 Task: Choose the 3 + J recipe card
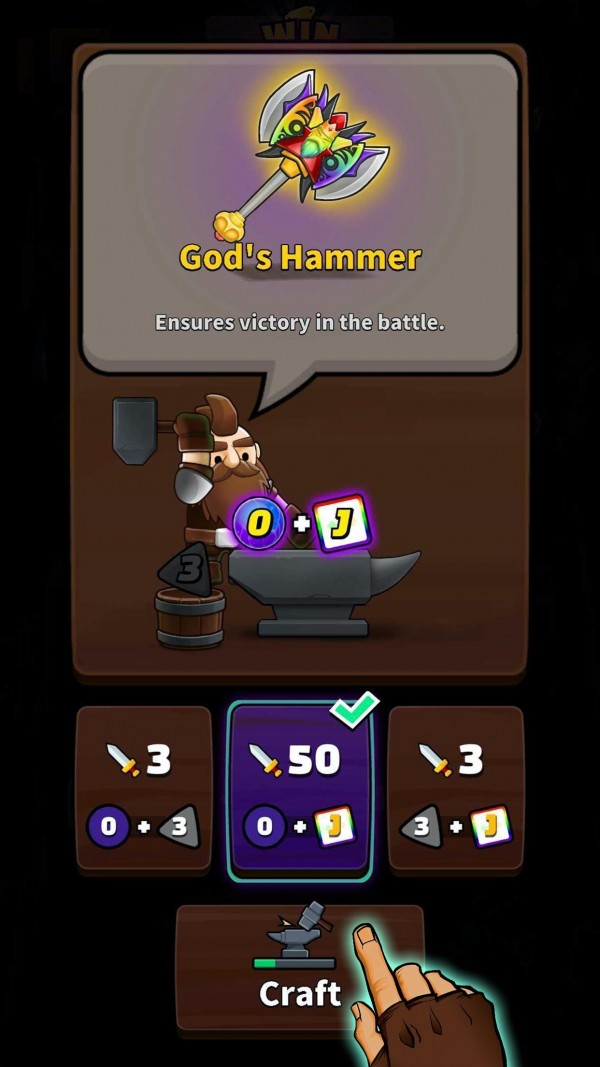[456, 788]
